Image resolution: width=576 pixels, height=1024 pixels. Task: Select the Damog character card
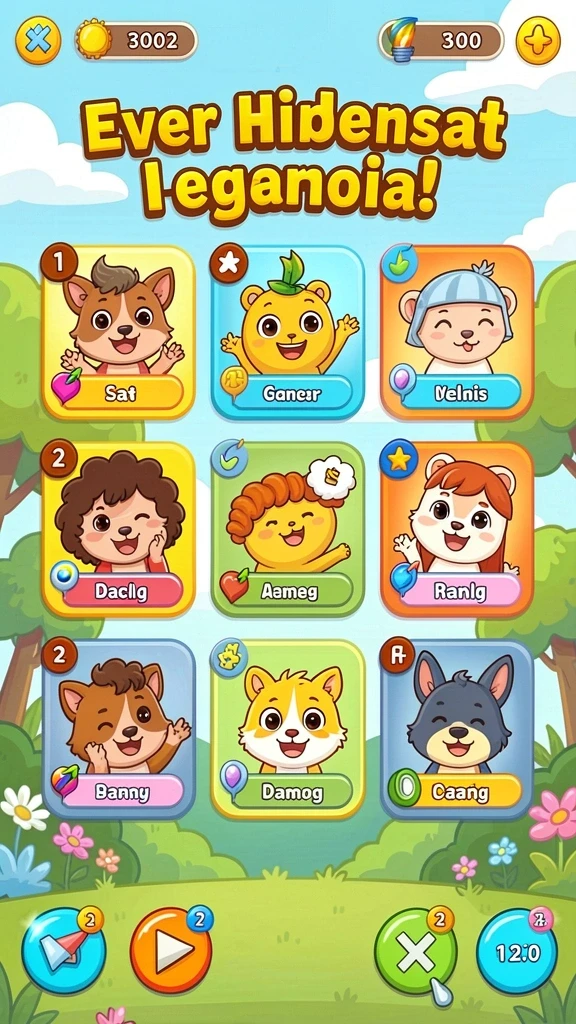coord(287,729)
